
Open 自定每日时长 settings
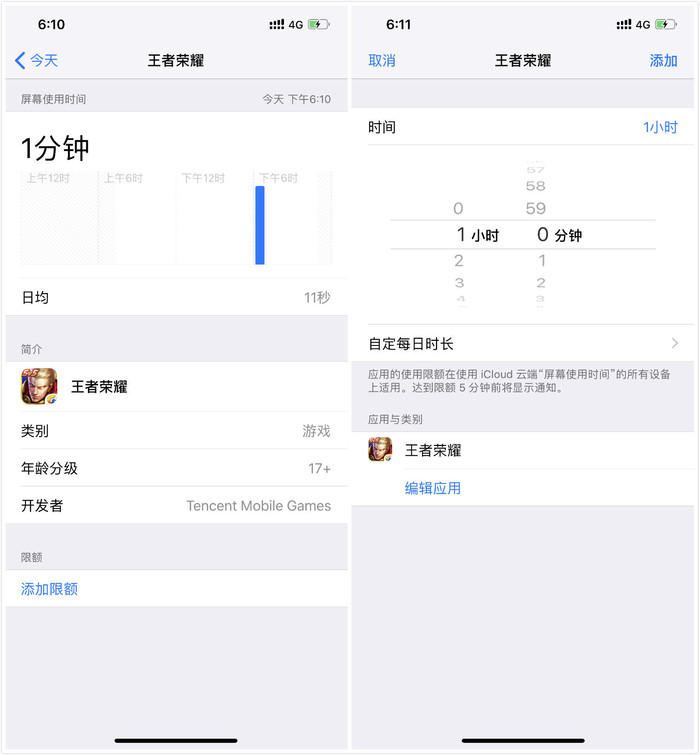[523, 344]
